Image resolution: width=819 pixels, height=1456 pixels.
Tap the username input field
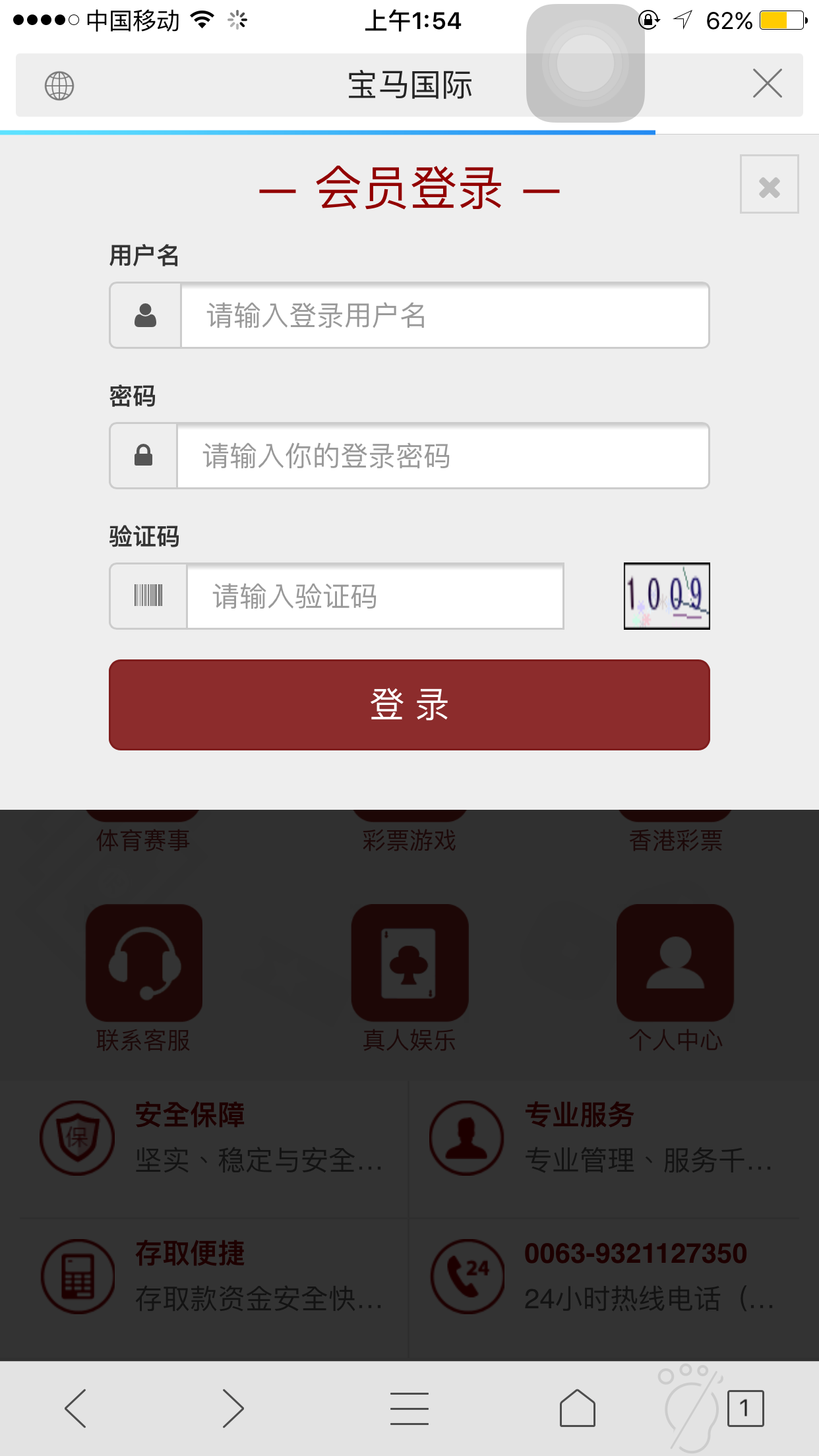click(444, 316)
